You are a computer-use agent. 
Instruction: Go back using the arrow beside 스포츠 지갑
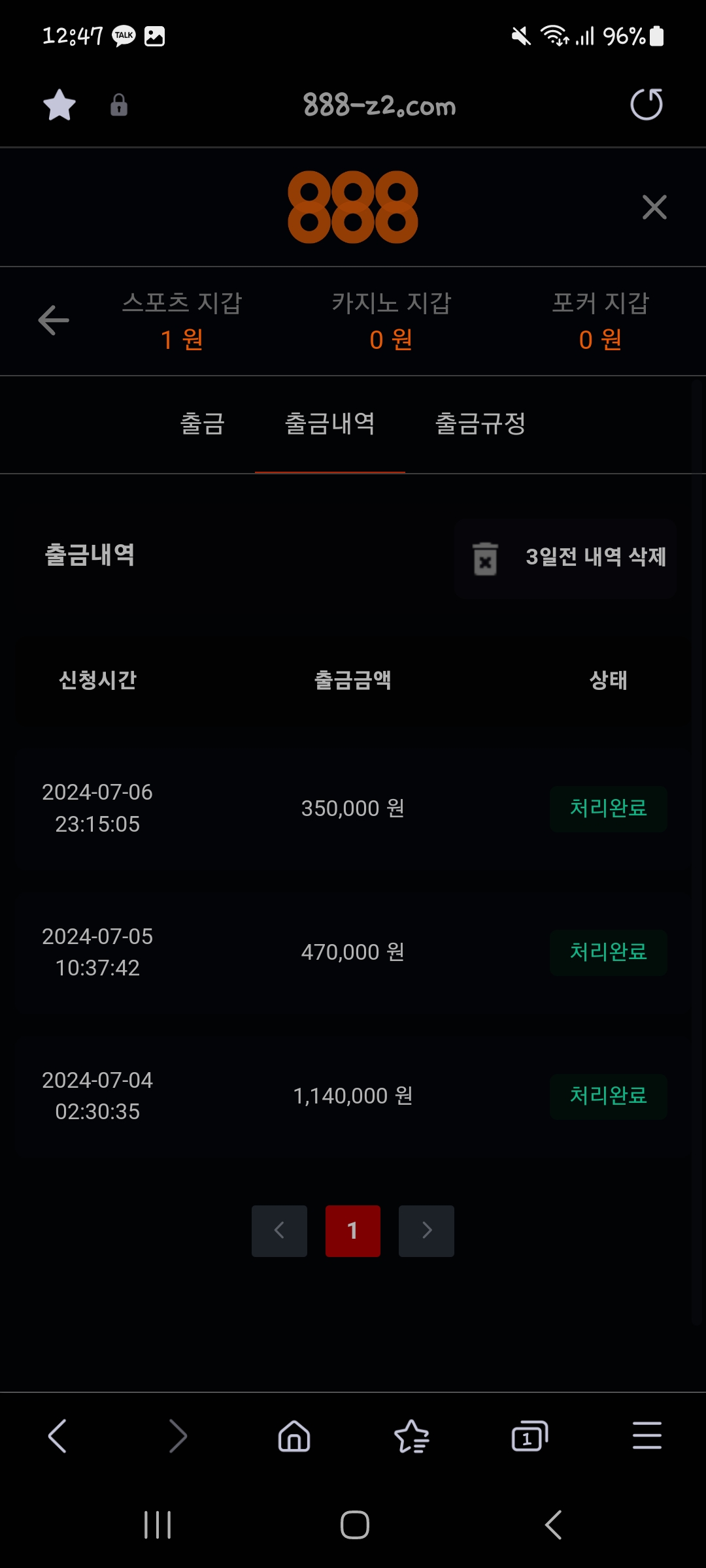pyautogui.click(x=54, y=320)
